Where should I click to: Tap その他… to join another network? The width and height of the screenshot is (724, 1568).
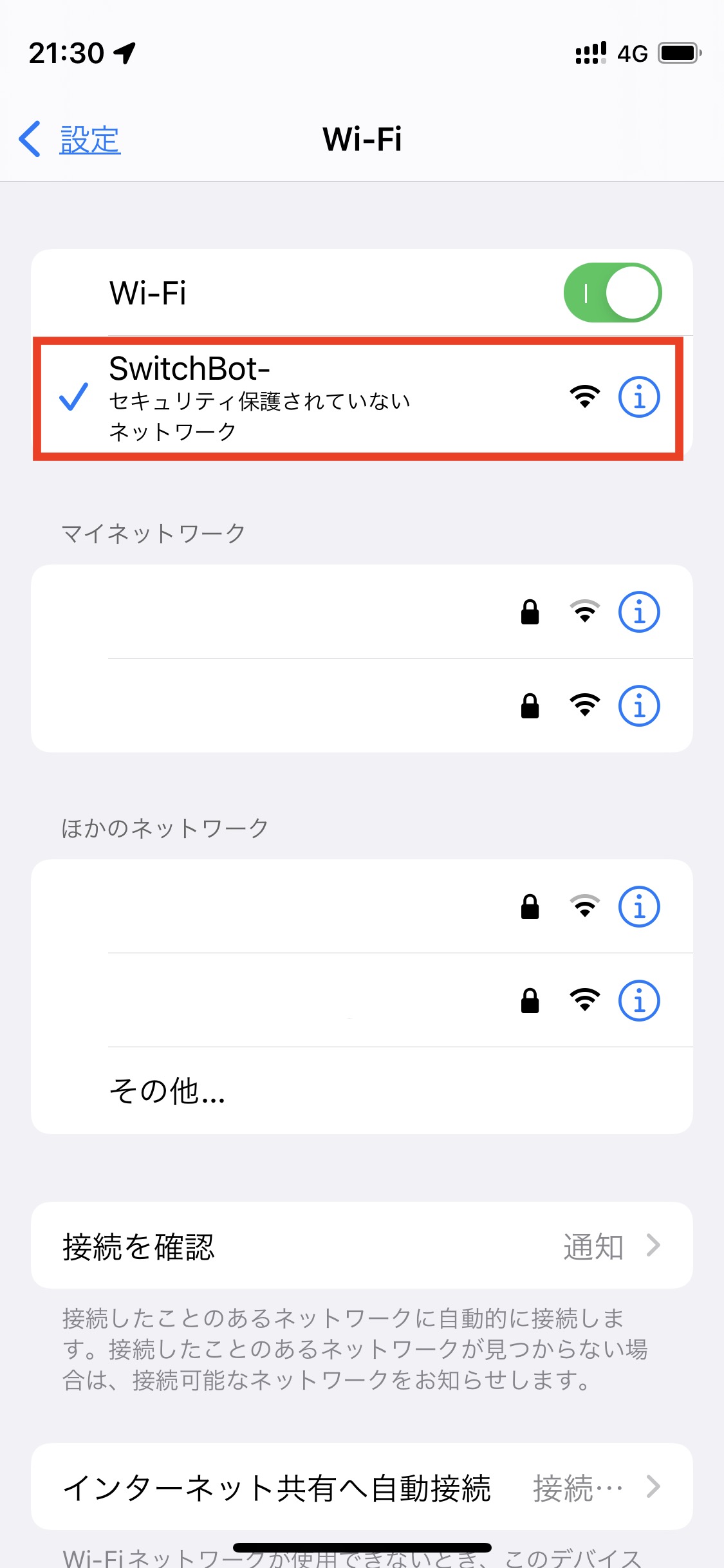tap(362, 1090)
